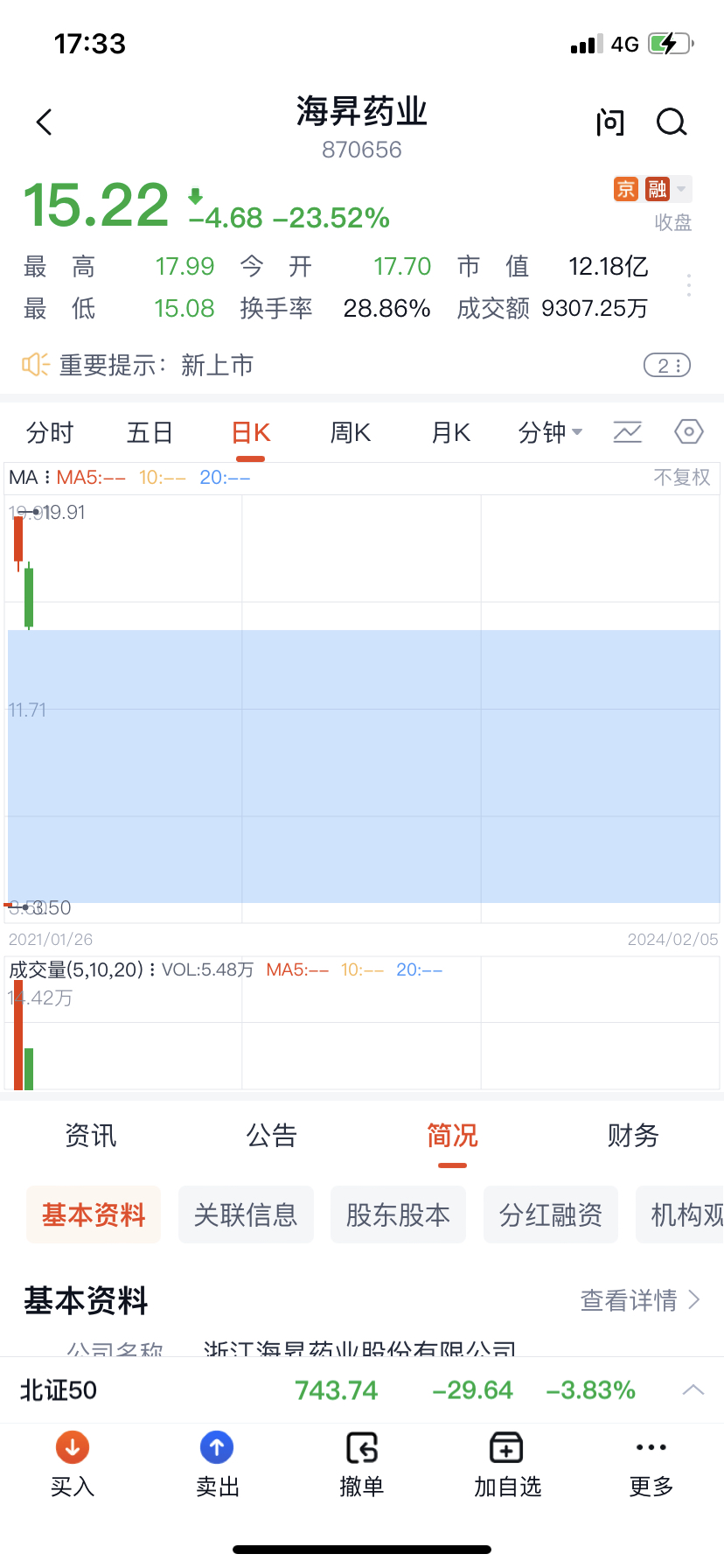
Task: Open the 财务 tab
Action: click(633, 1136)
